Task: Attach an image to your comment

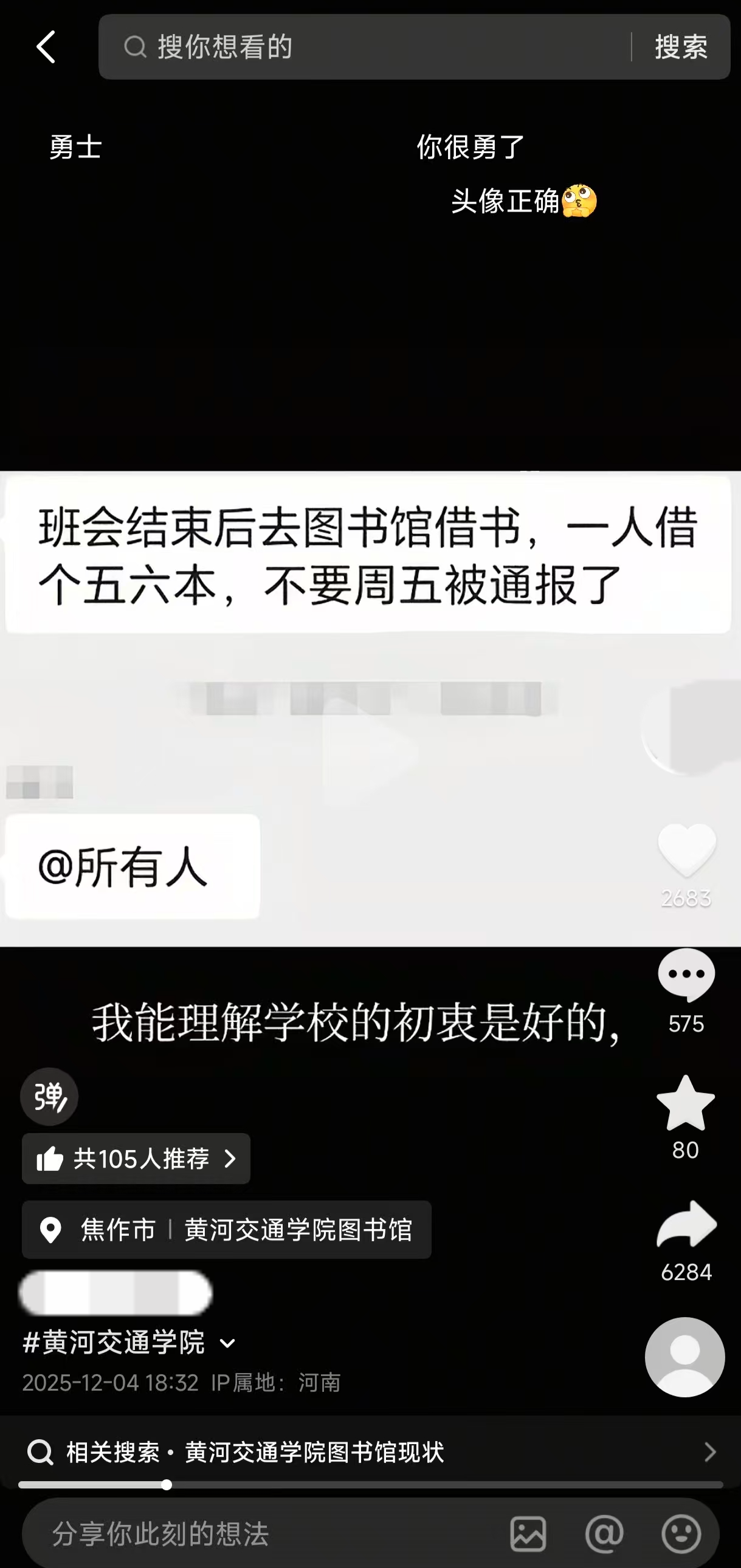Action: (528, 1533)
